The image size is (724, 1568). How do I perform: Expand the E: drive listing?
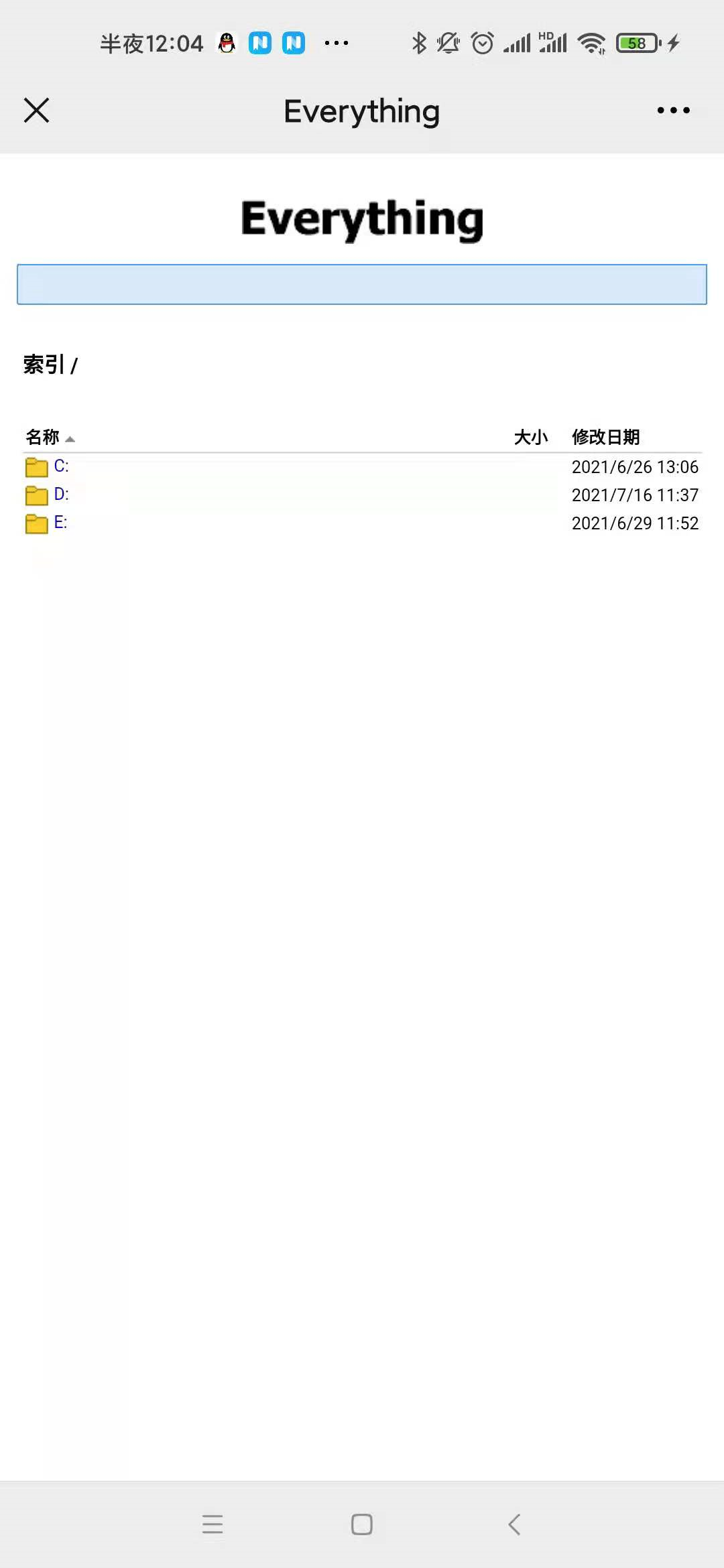pyautogui.click(x=62, y=523)
